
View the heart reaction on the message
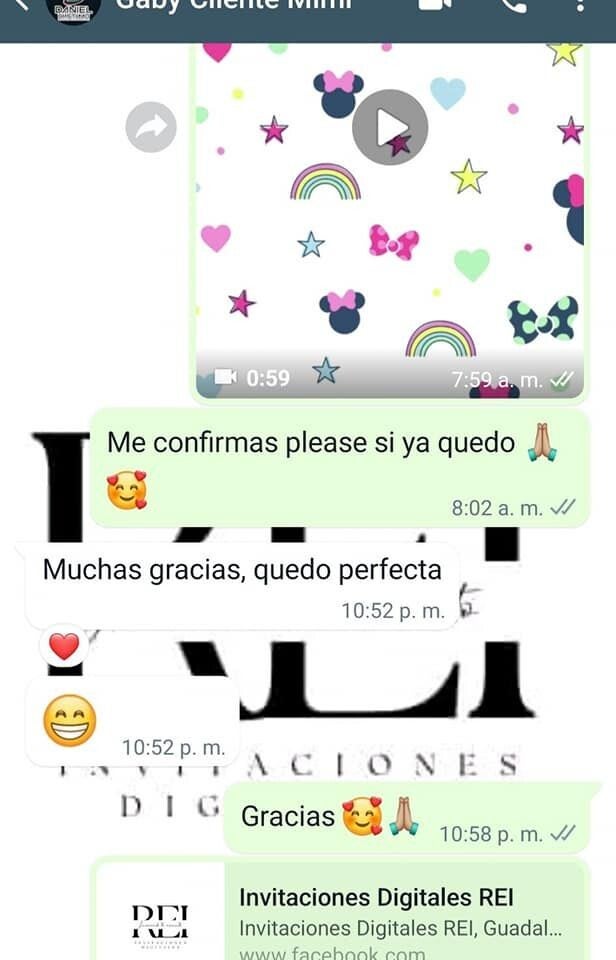pyautogui.click(x=64, y=647)
